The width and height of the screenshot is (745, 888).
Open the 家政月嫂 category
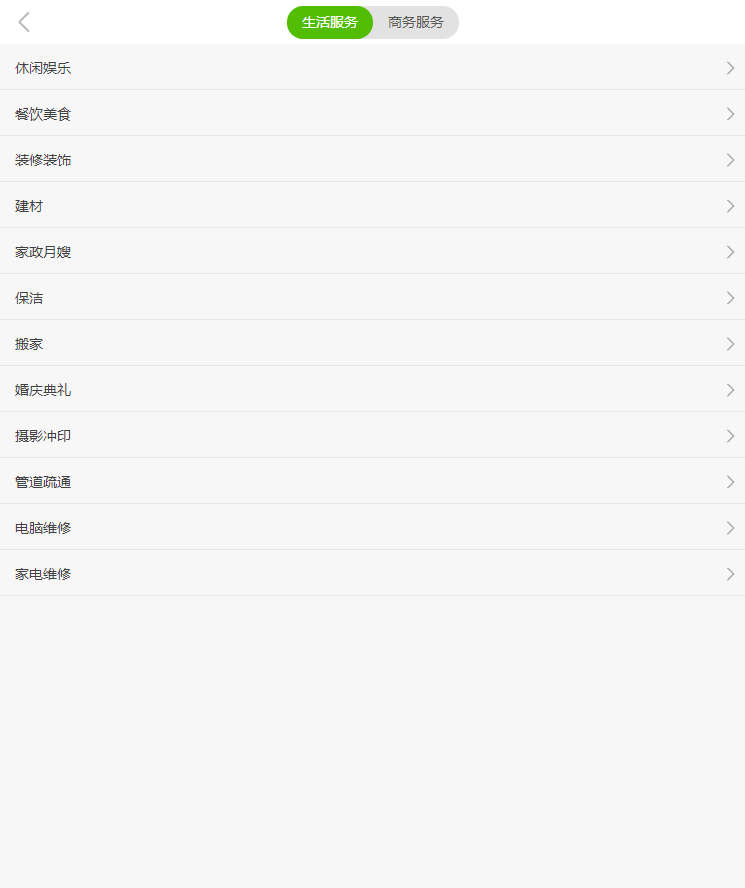(x=372, y=252)
